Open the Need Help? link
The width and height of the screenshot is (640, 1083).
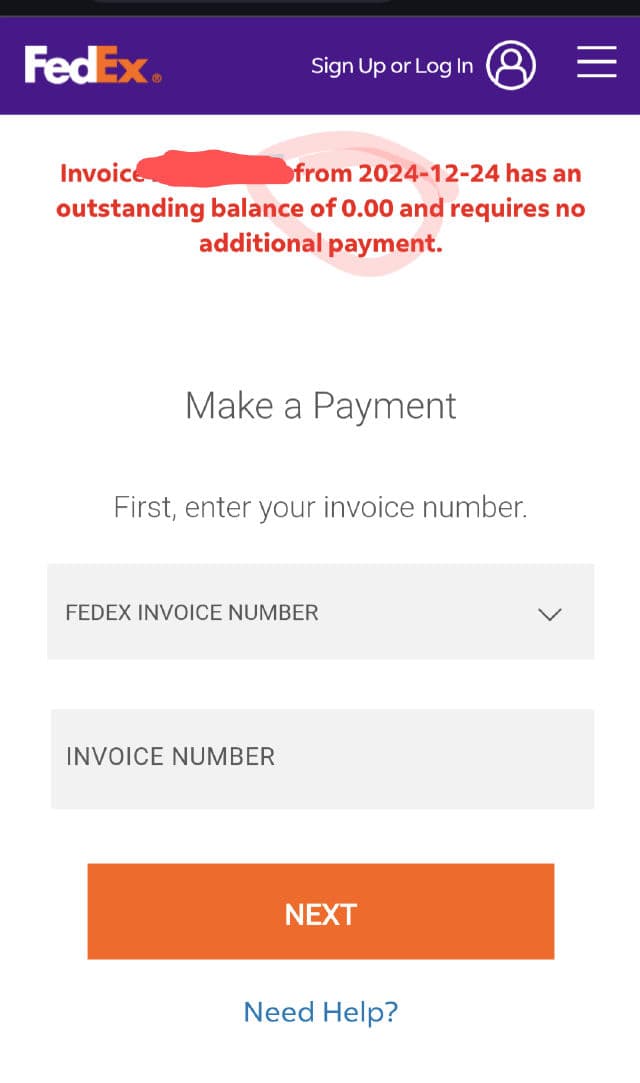pyautogui.click(x=320, y=1012)
